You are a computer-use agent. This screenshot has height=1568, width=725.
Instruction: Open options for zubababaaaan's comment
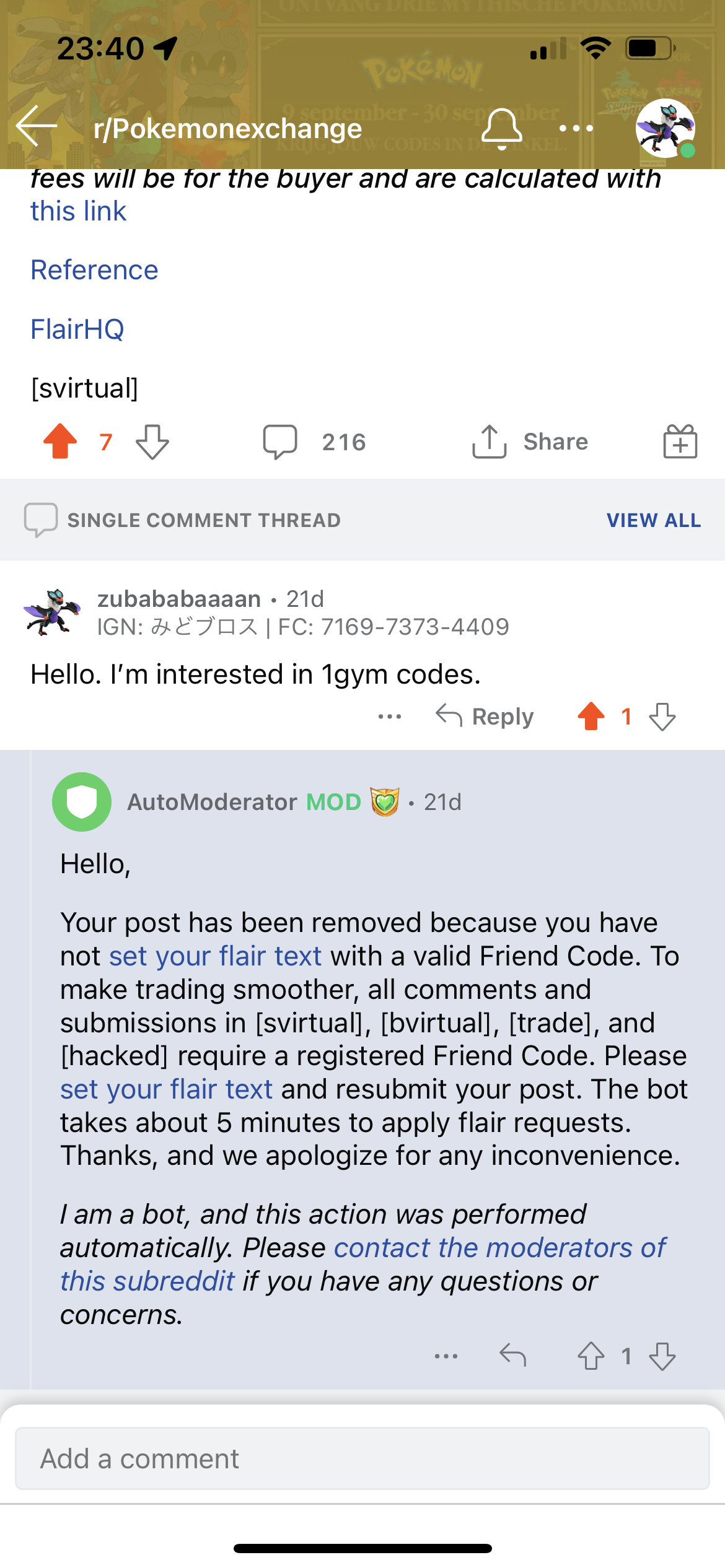click(390, 716)
